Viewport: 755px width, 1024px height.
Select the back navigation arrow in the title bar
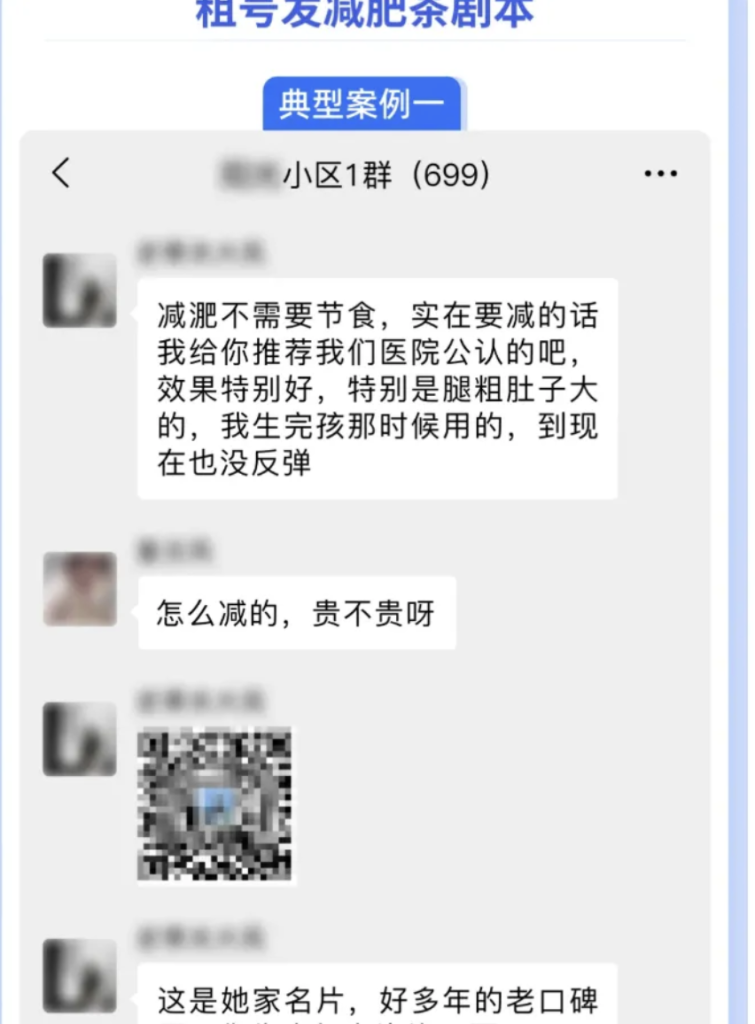tap(62, 173)
